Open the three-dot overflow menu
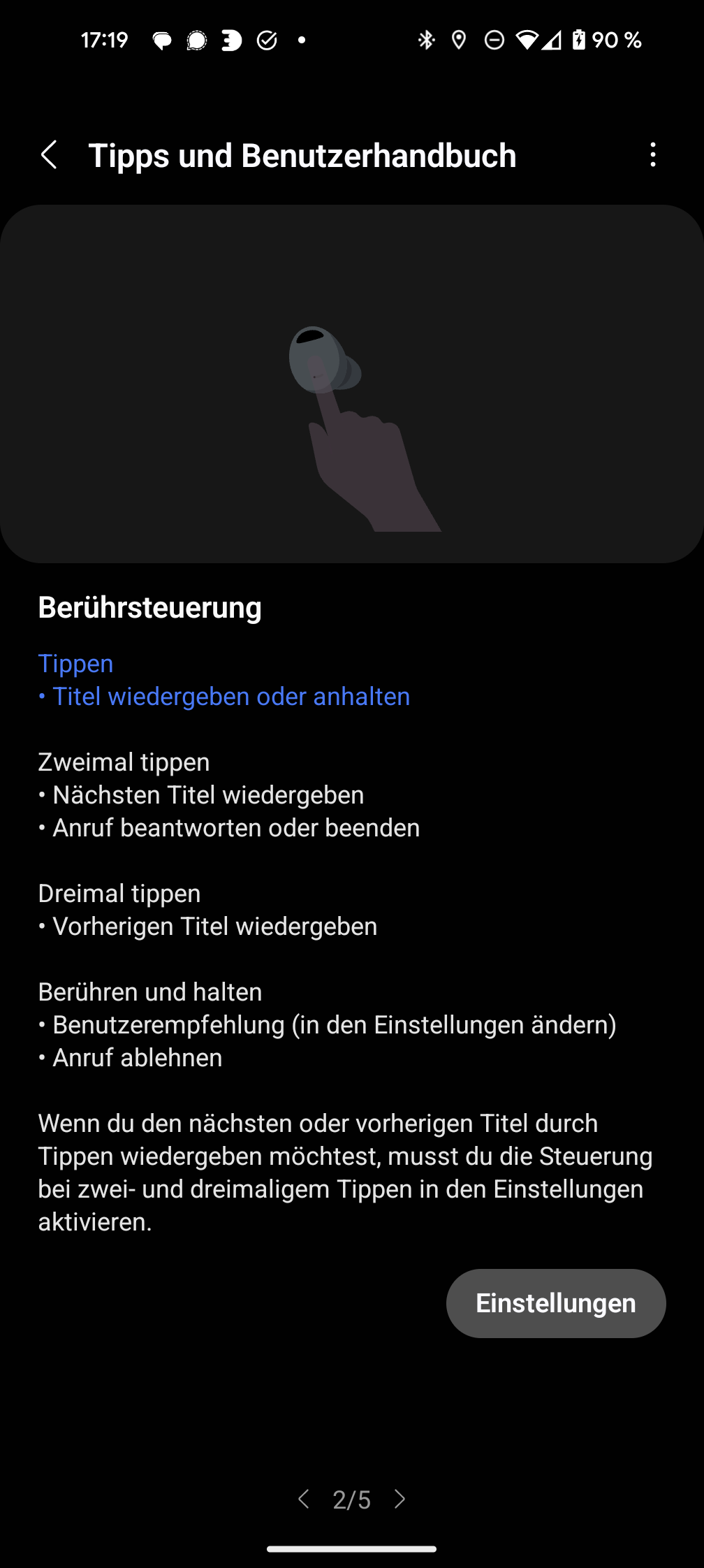 pos(652,155)
